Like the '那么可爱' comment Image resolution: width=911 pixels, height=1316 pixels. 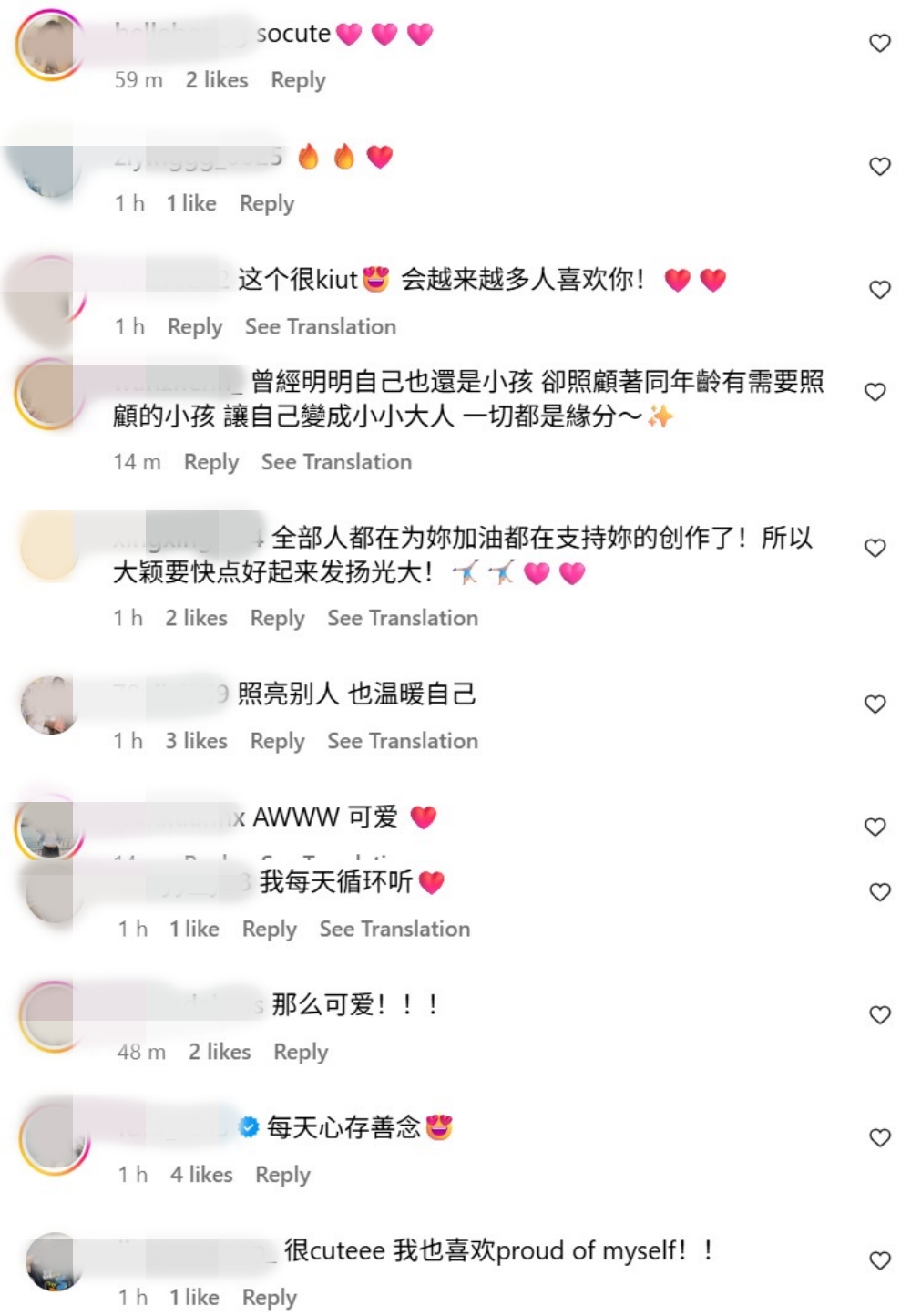879,1014
